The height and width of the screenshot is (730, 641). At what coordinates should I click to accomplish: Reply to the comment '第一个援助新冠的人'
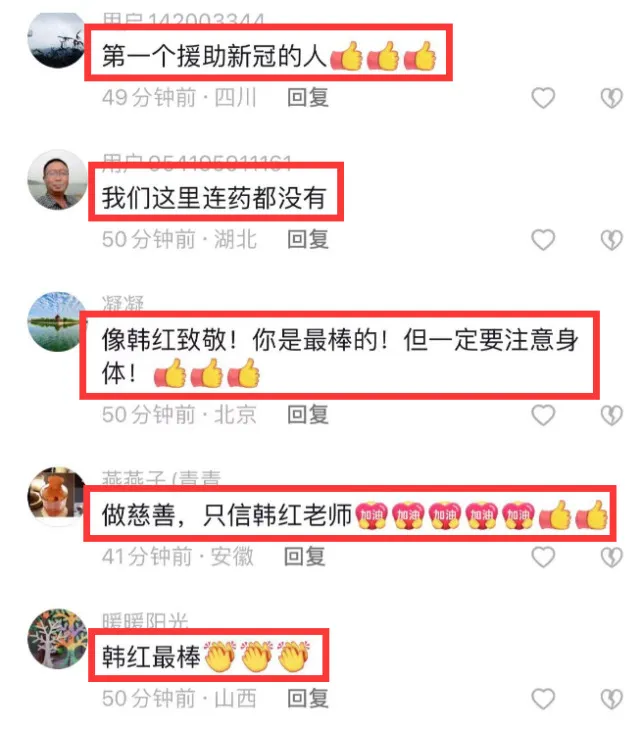[x=308, y=97]
